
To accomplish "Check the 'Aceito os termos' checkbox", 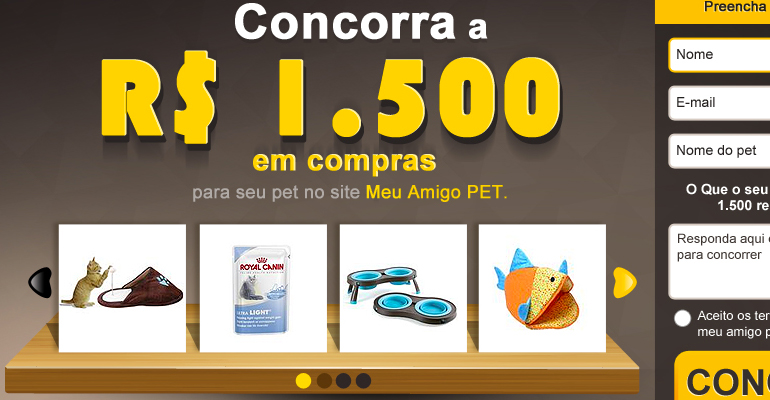I will tap(682, 318).
